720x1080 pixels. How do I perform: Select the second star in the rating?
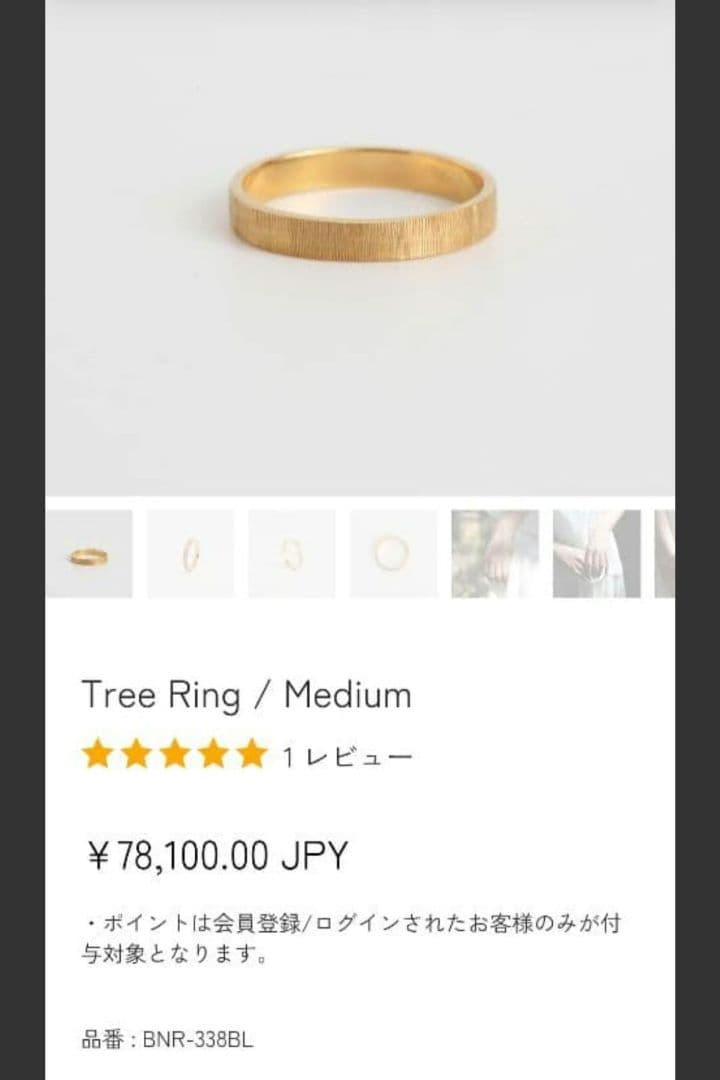click(x=136, y=752)
